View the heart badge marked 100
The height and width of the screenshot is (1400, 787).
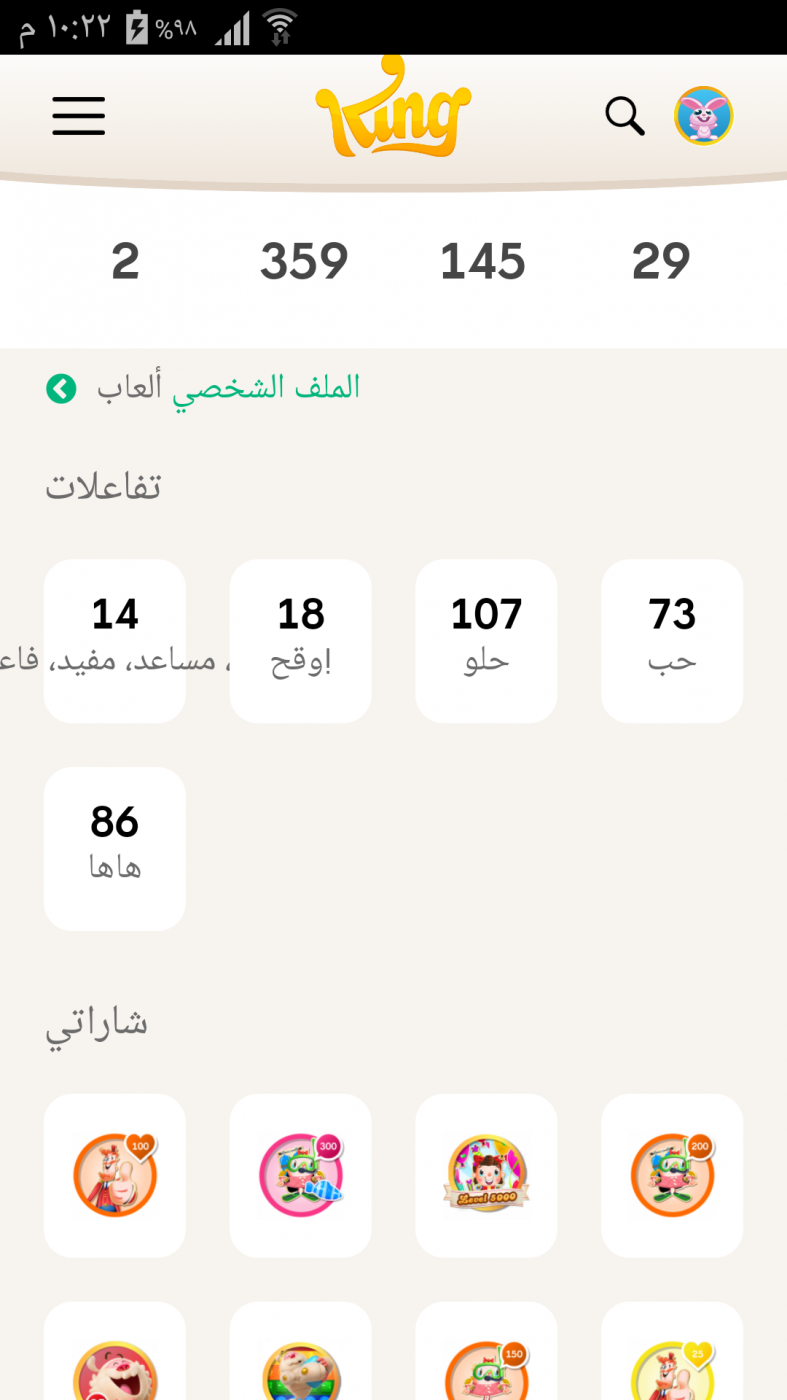(x=115, y=1175)
